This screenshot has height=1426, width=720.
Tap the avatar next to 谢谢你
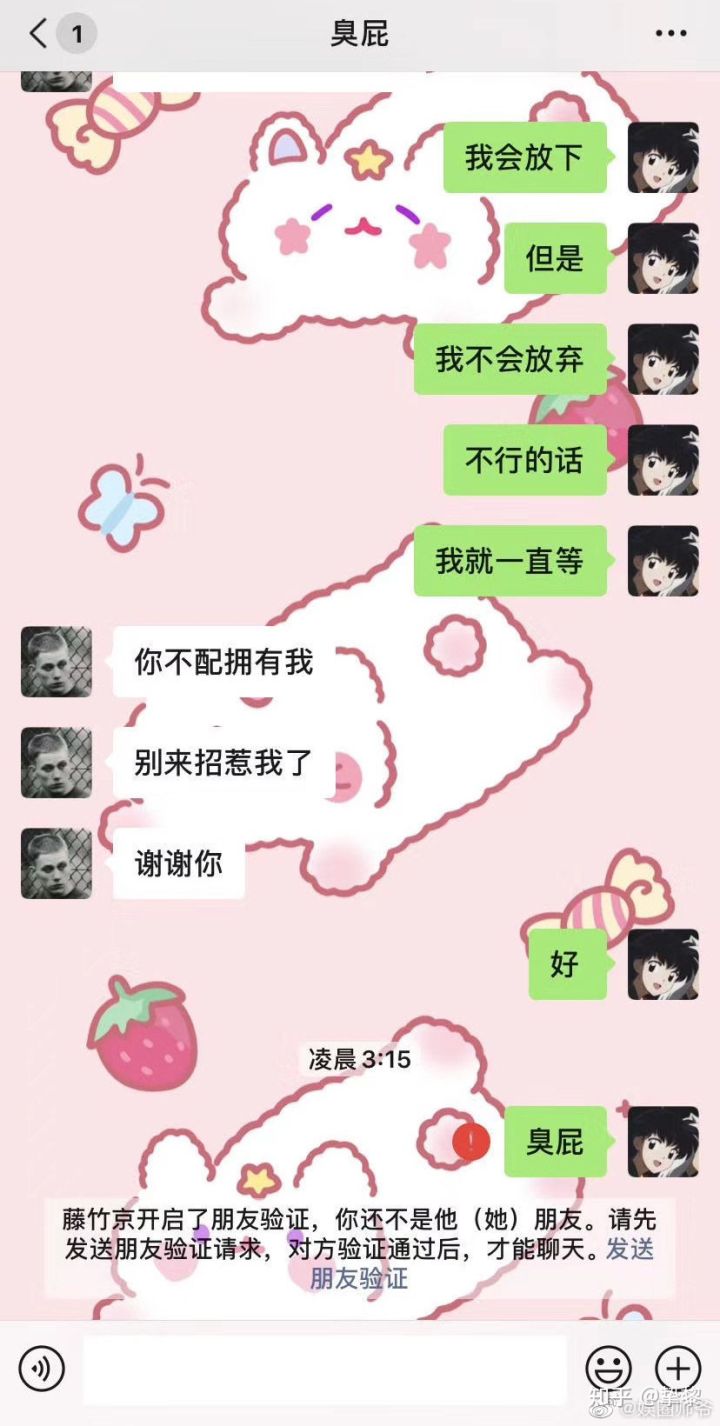pos(56,862)
